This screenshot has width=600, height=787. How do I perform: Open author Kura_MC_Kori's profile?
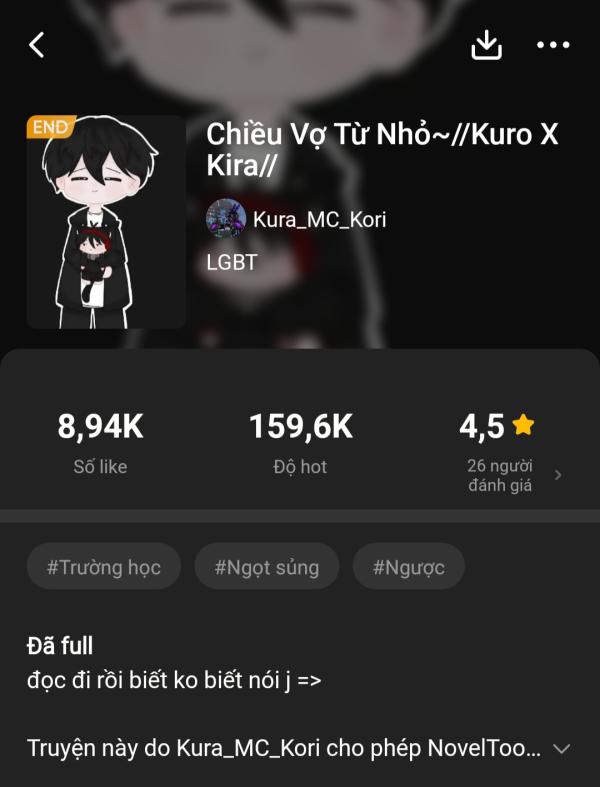tap(319, 219)
